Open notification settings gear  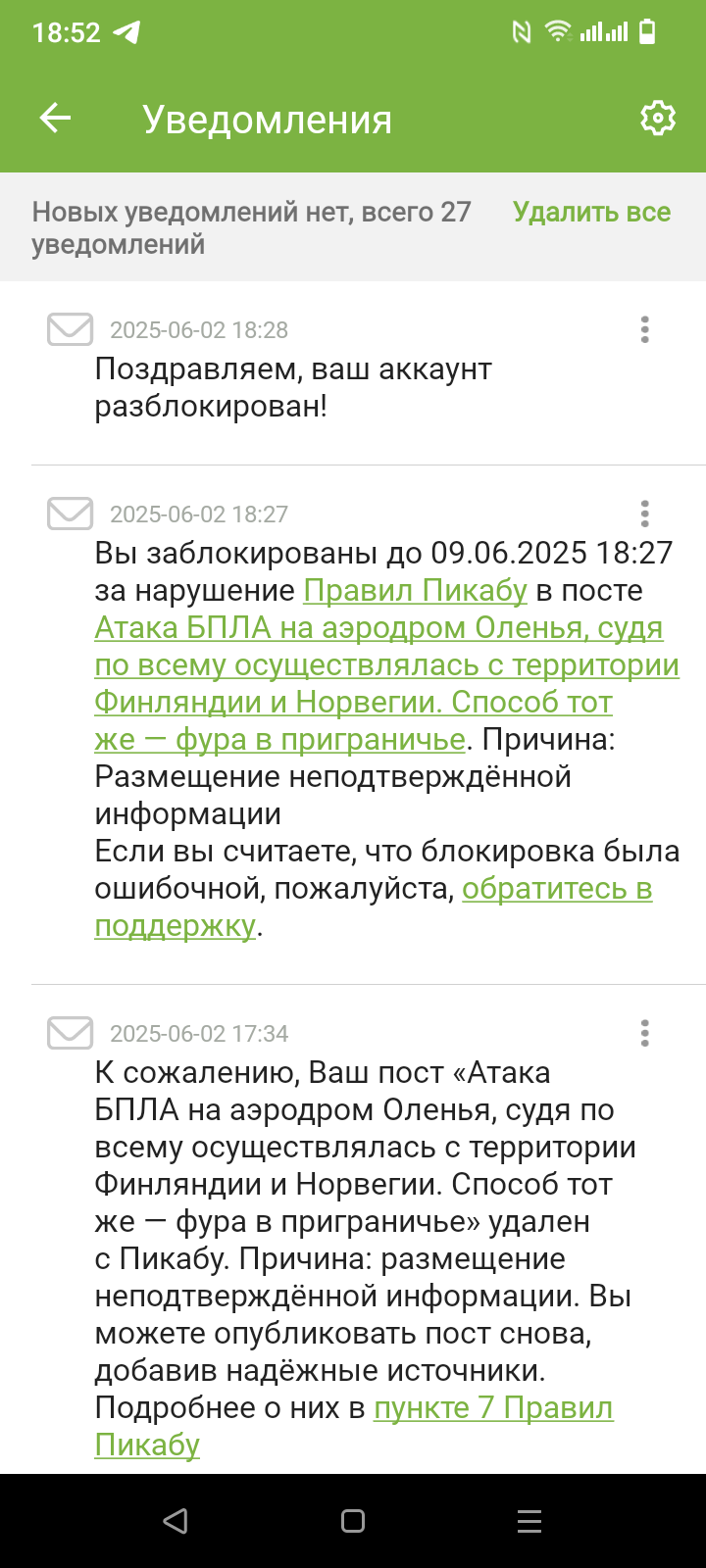pos(657,119)
